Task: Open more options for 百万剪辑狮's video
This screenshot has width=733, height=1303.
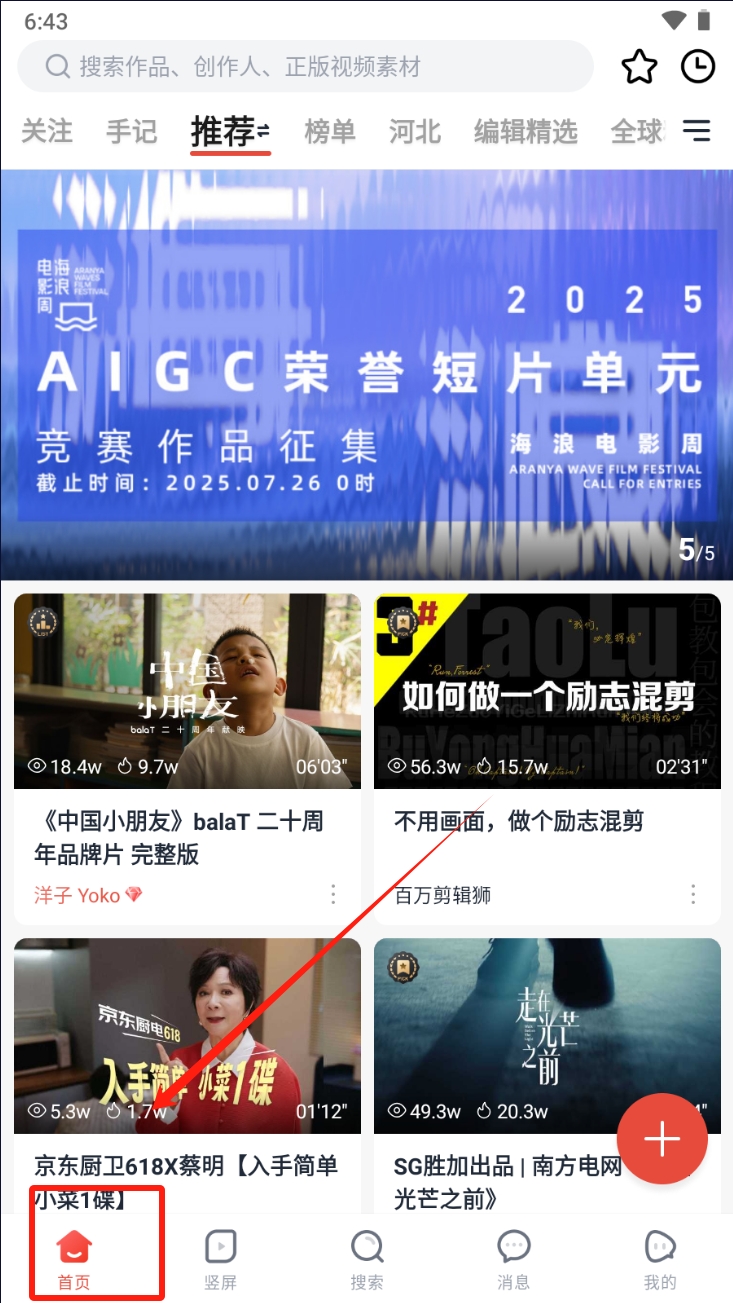Action: [x=693, y=894]
